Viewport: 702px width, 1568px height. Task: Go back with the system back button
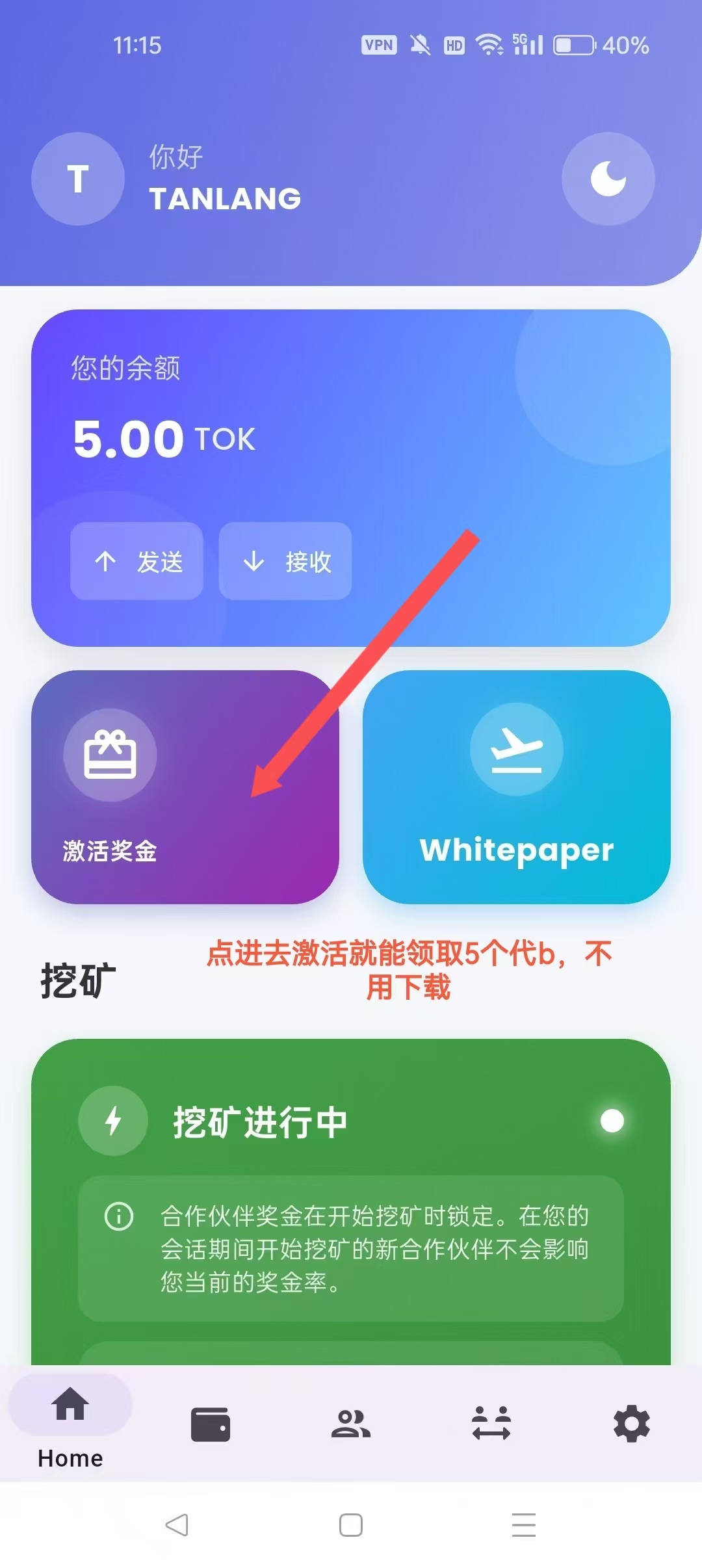coord(177,1524)
